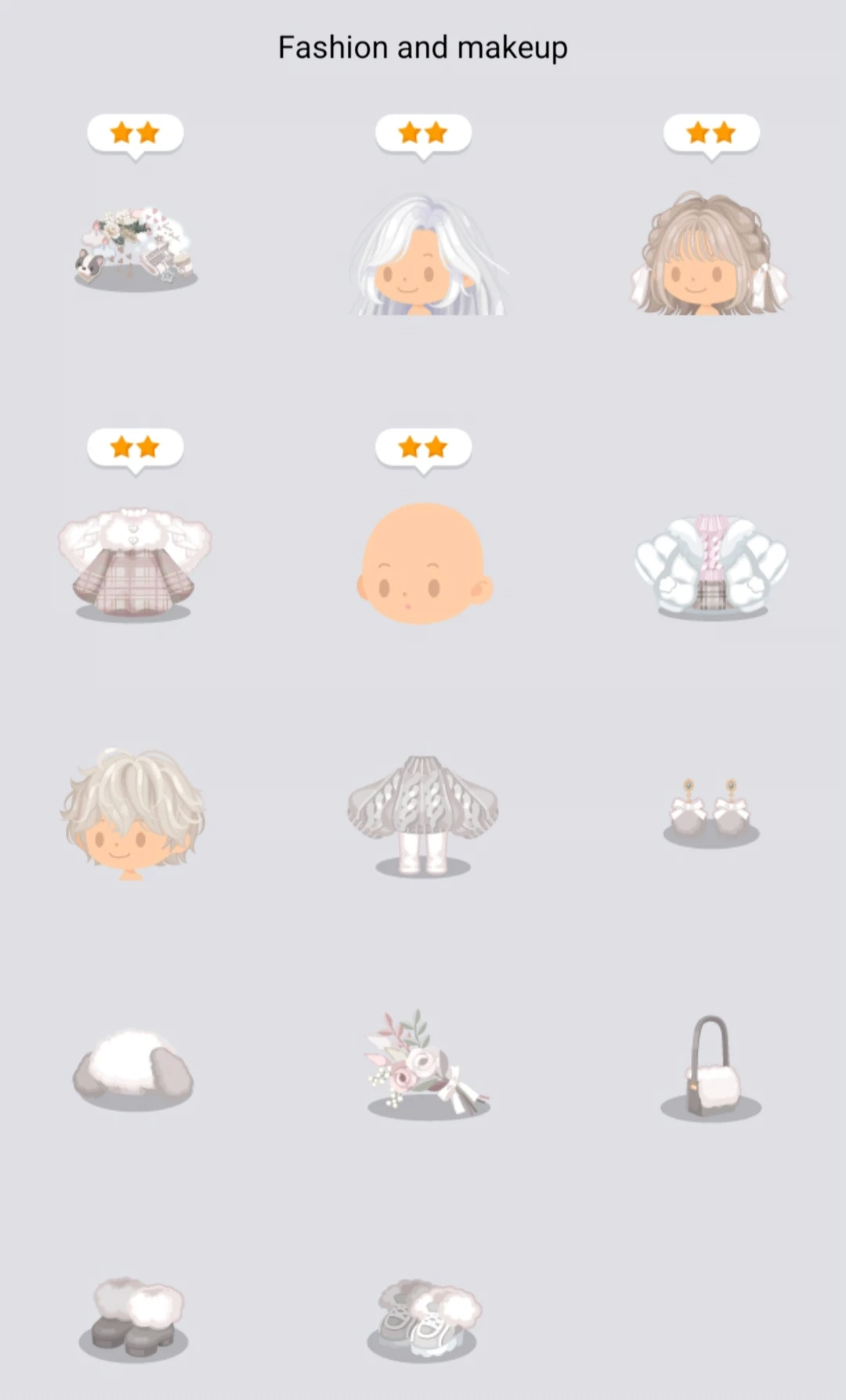This screenshot has width=846, height=1400.
Task: Select the fluffy white beret hat
Action: (133, 1065)
